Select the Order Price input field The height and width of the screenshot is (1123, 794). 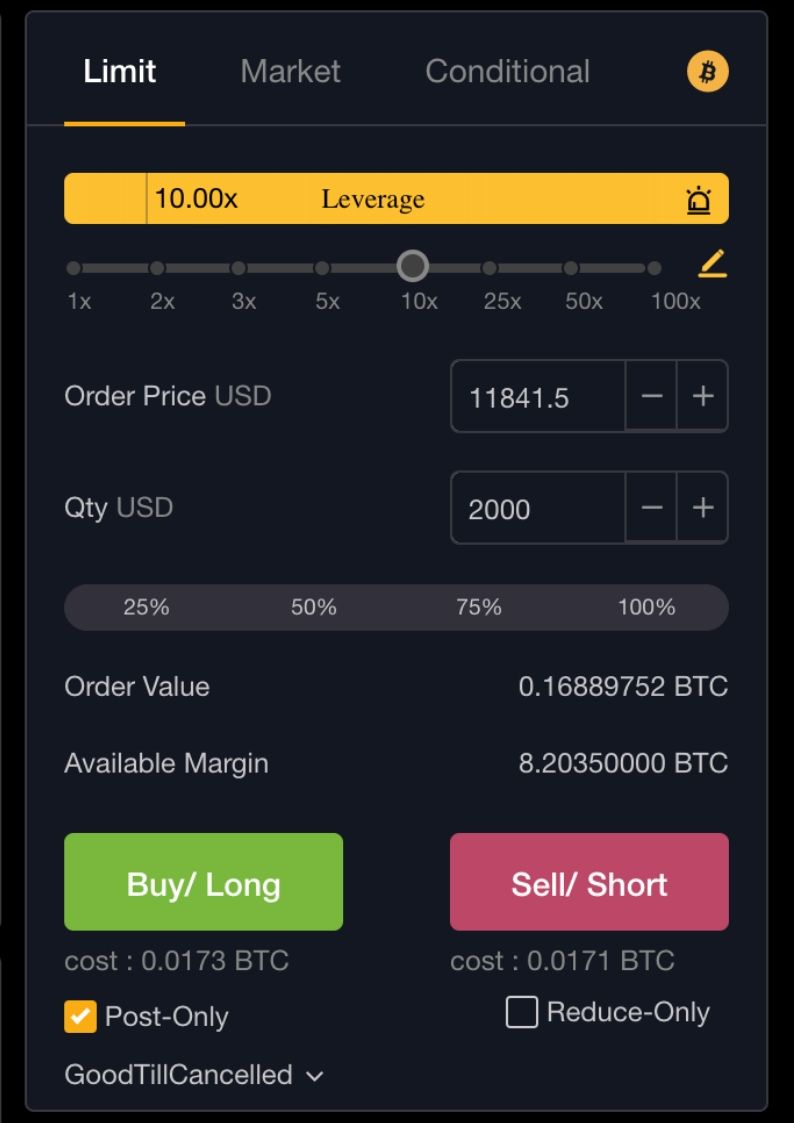click(x=538, y=397)
